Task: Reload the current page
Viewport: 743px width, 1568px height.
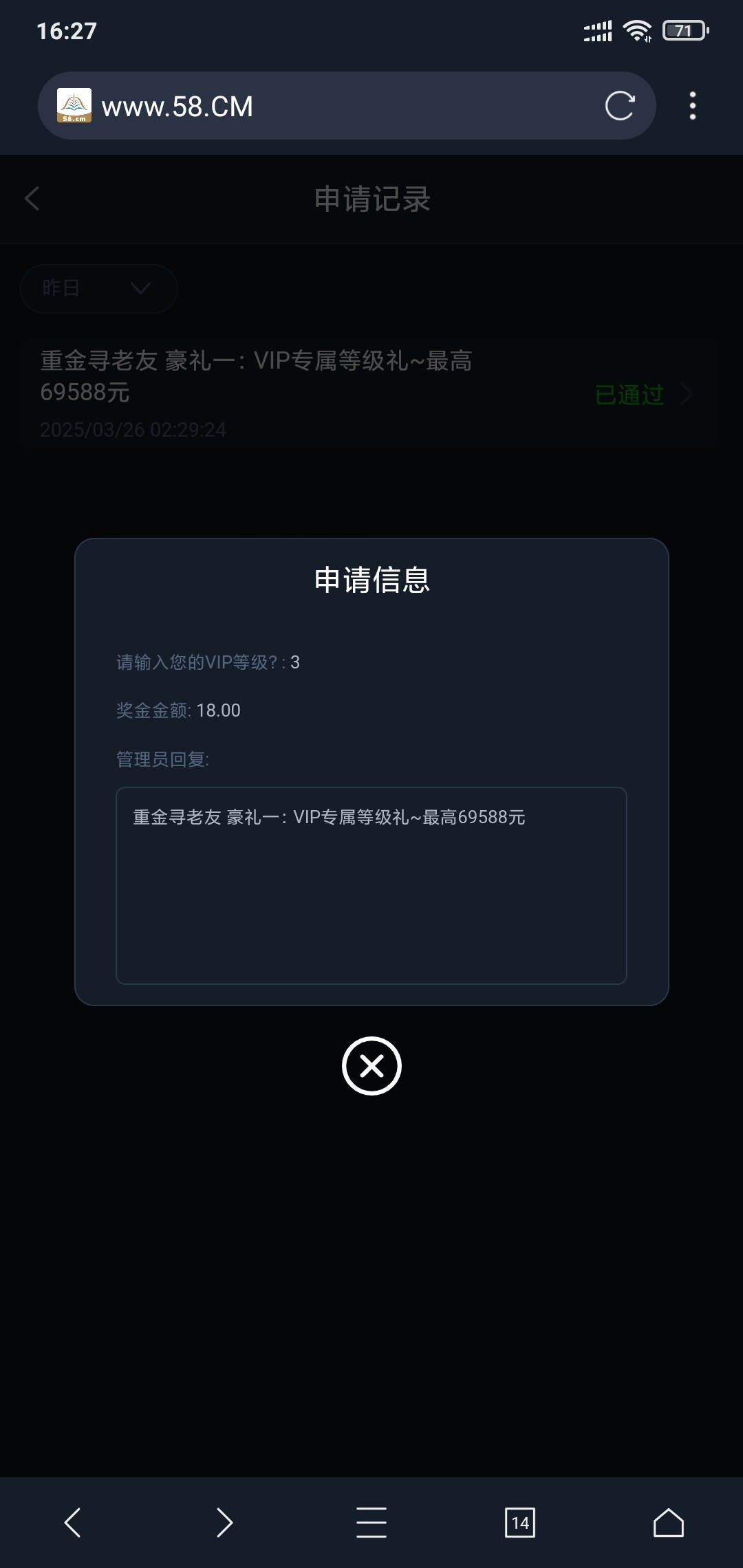Action: [x=619, y=106]
